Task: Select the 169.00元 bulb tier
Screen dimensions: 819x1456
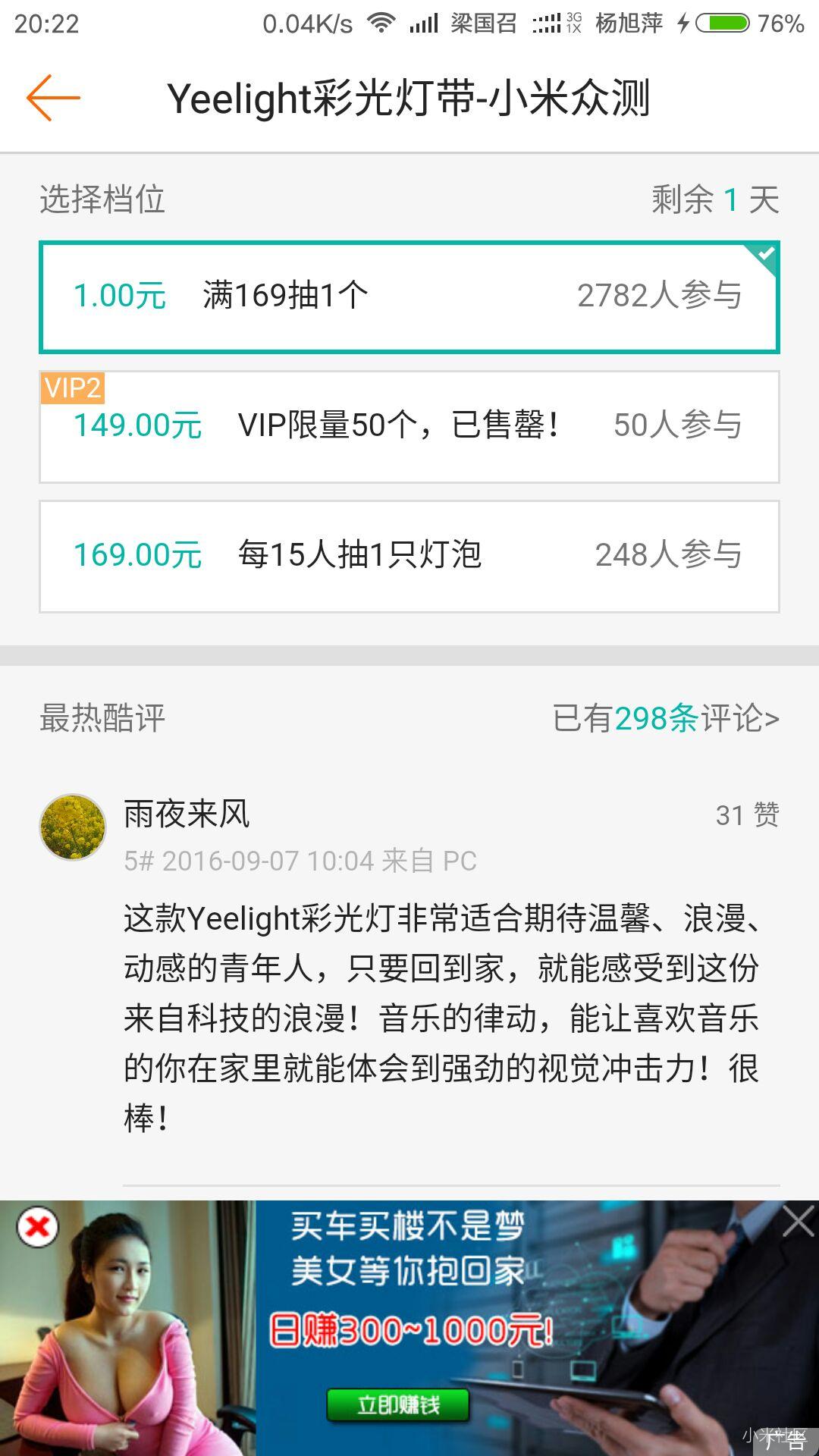Action: click(409, 556)
